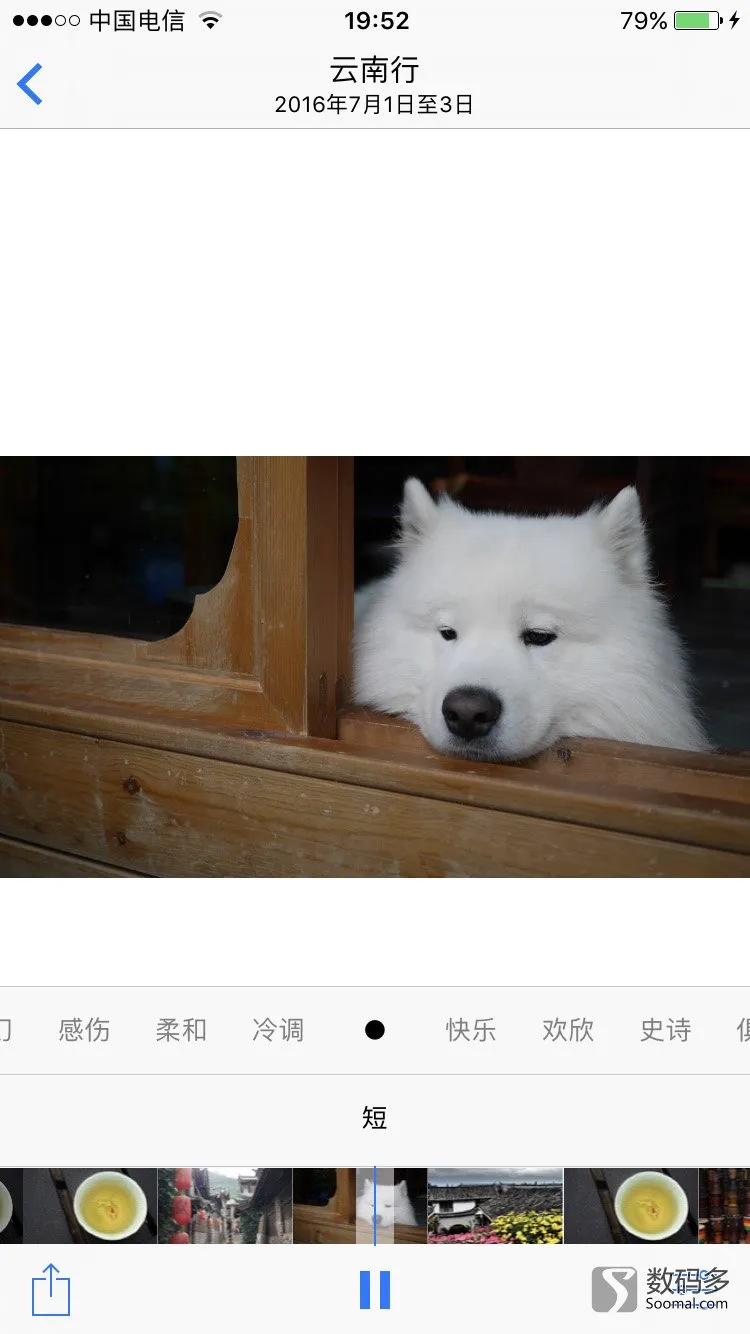Image resolution: width=750 pixels, height=1334 pixels.
Task: Pause the movie playback
Action: tap(375, 1290)
